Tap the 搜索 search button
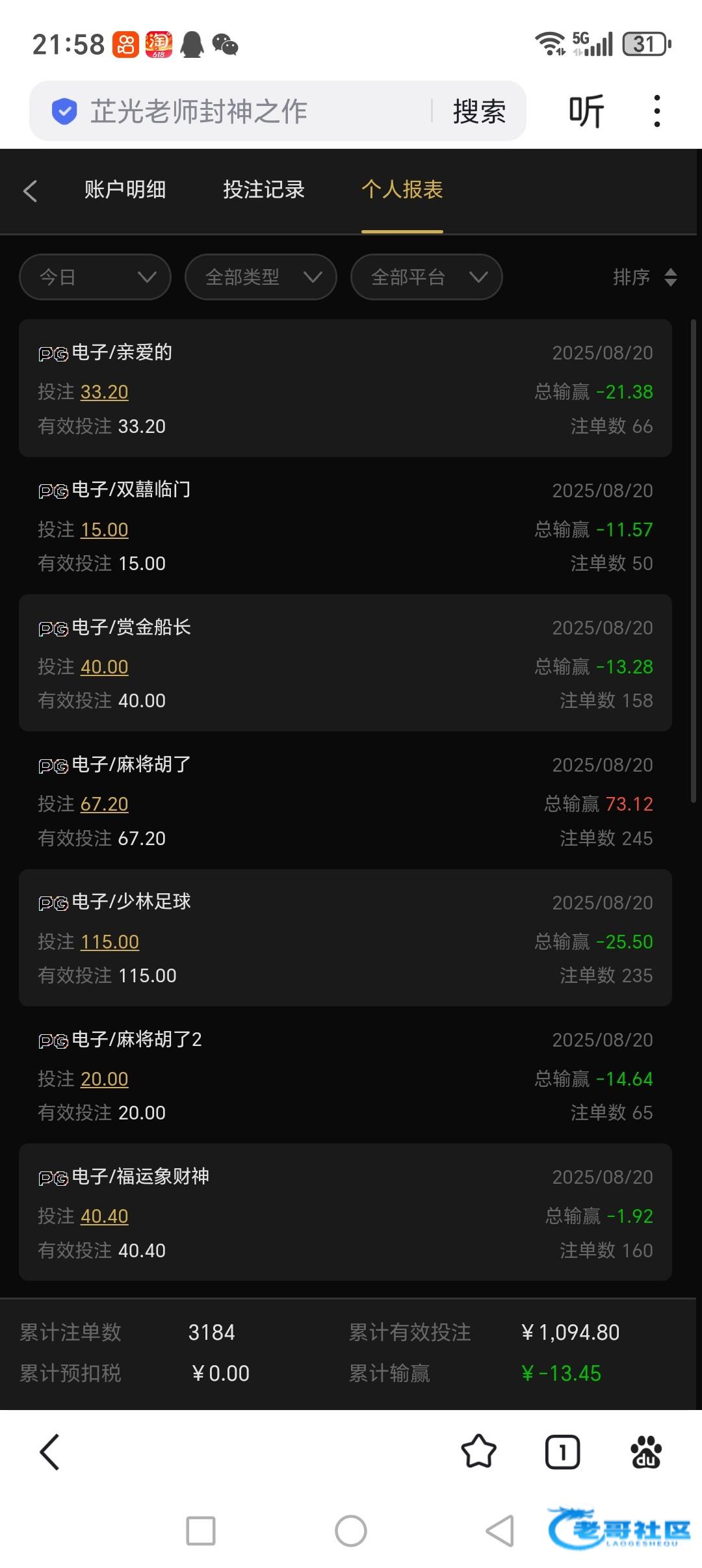Screen dimensions: 702x1568 coord(479,111)
